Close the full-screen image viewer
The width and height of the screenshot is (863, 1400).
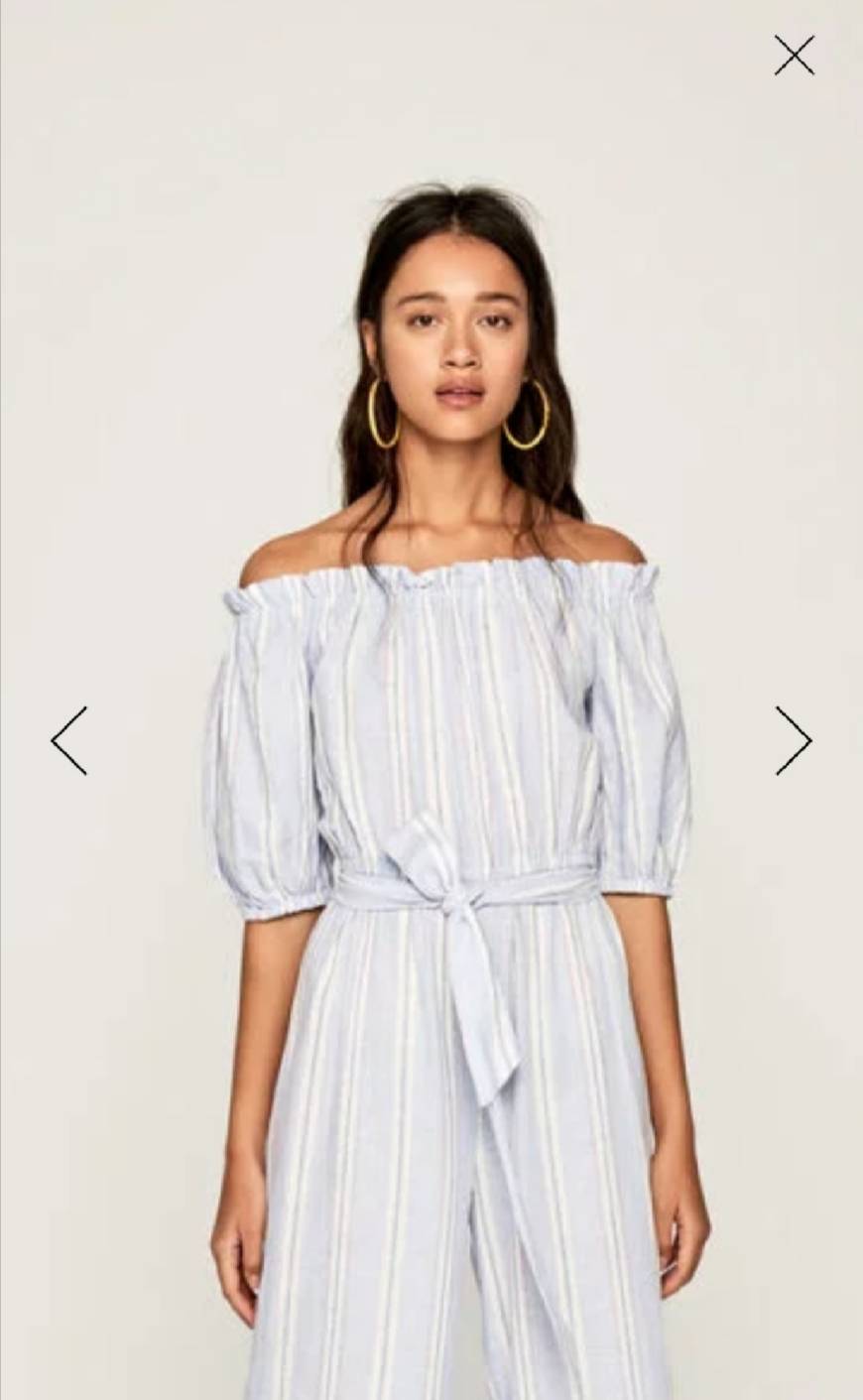coord(794,56)
